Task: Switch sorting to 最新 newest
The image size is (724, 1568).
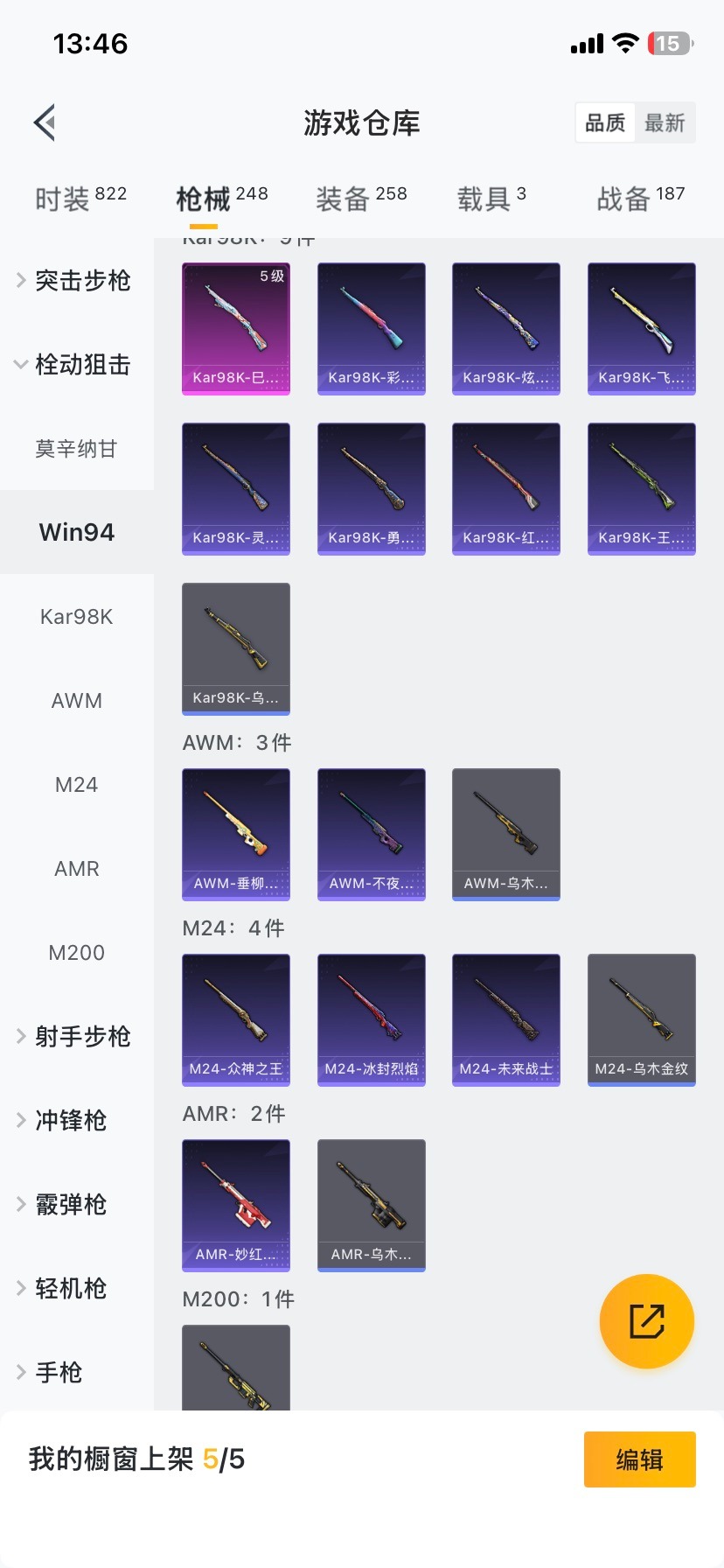Action: [x=665, y=122]
